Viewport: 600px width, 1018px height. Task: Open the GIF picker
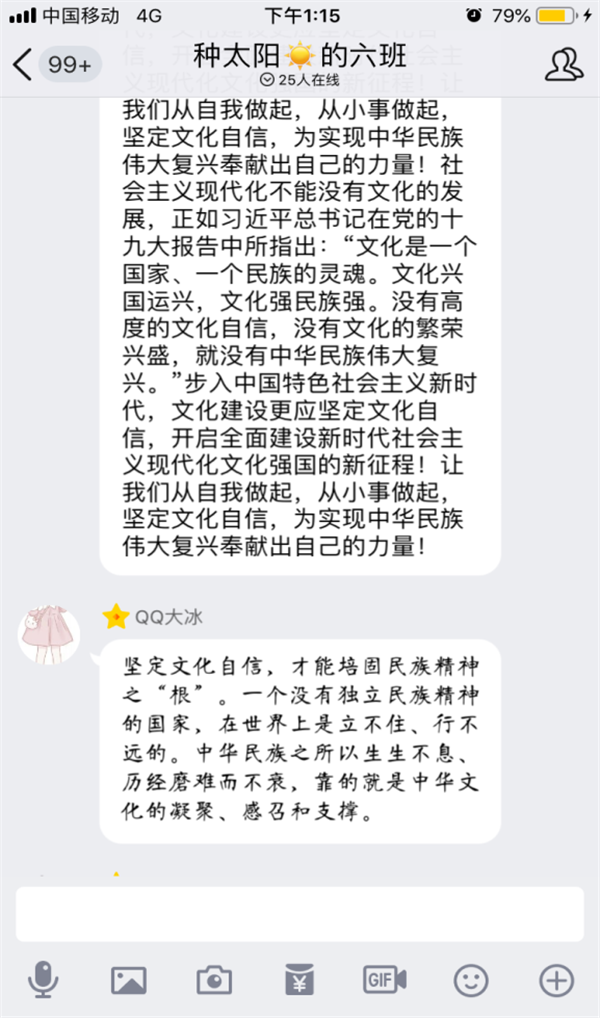tap(384, 979)
